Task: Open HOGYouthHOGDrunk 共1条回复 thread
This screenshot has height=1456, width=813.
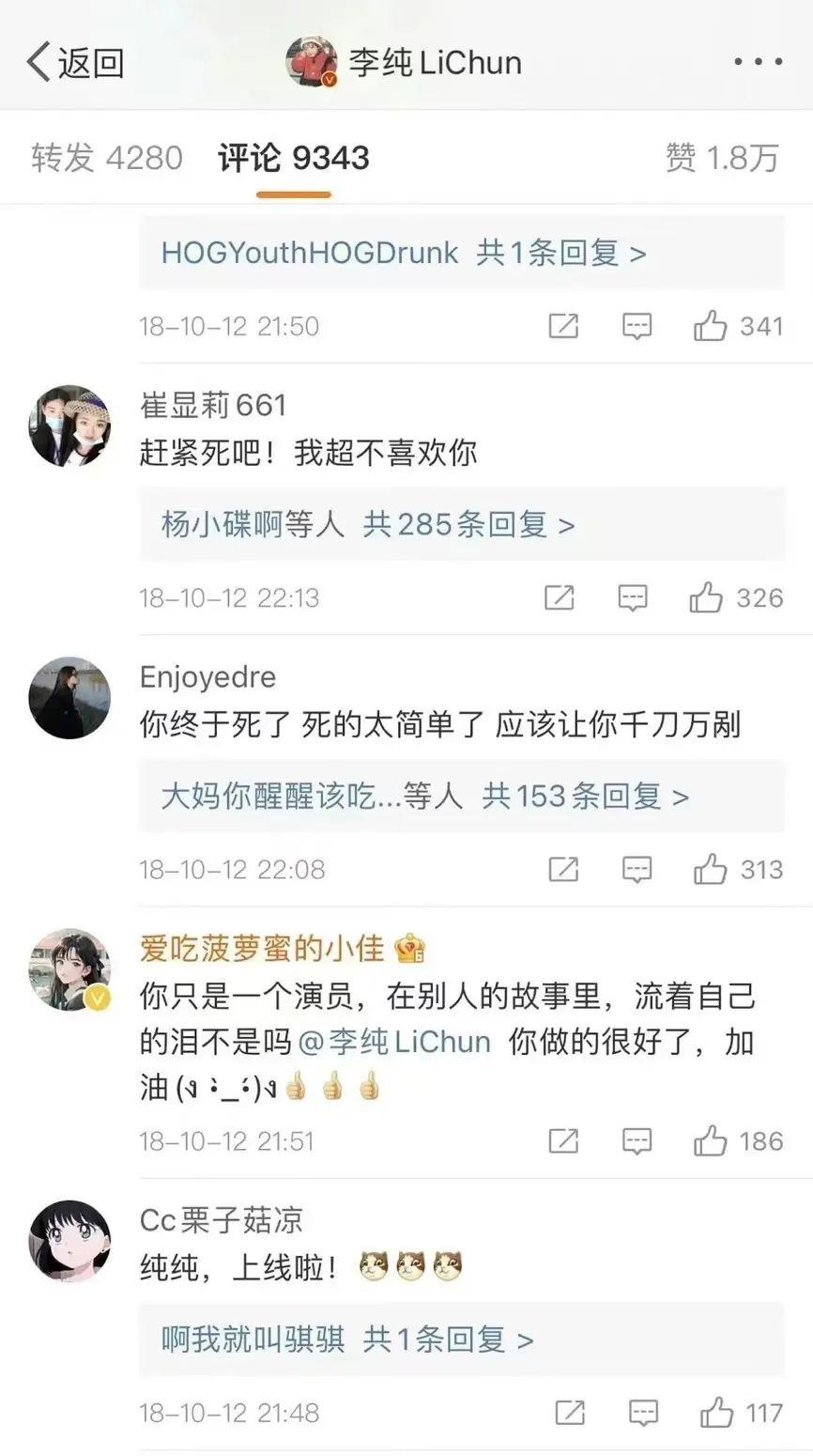Action: 404,253
